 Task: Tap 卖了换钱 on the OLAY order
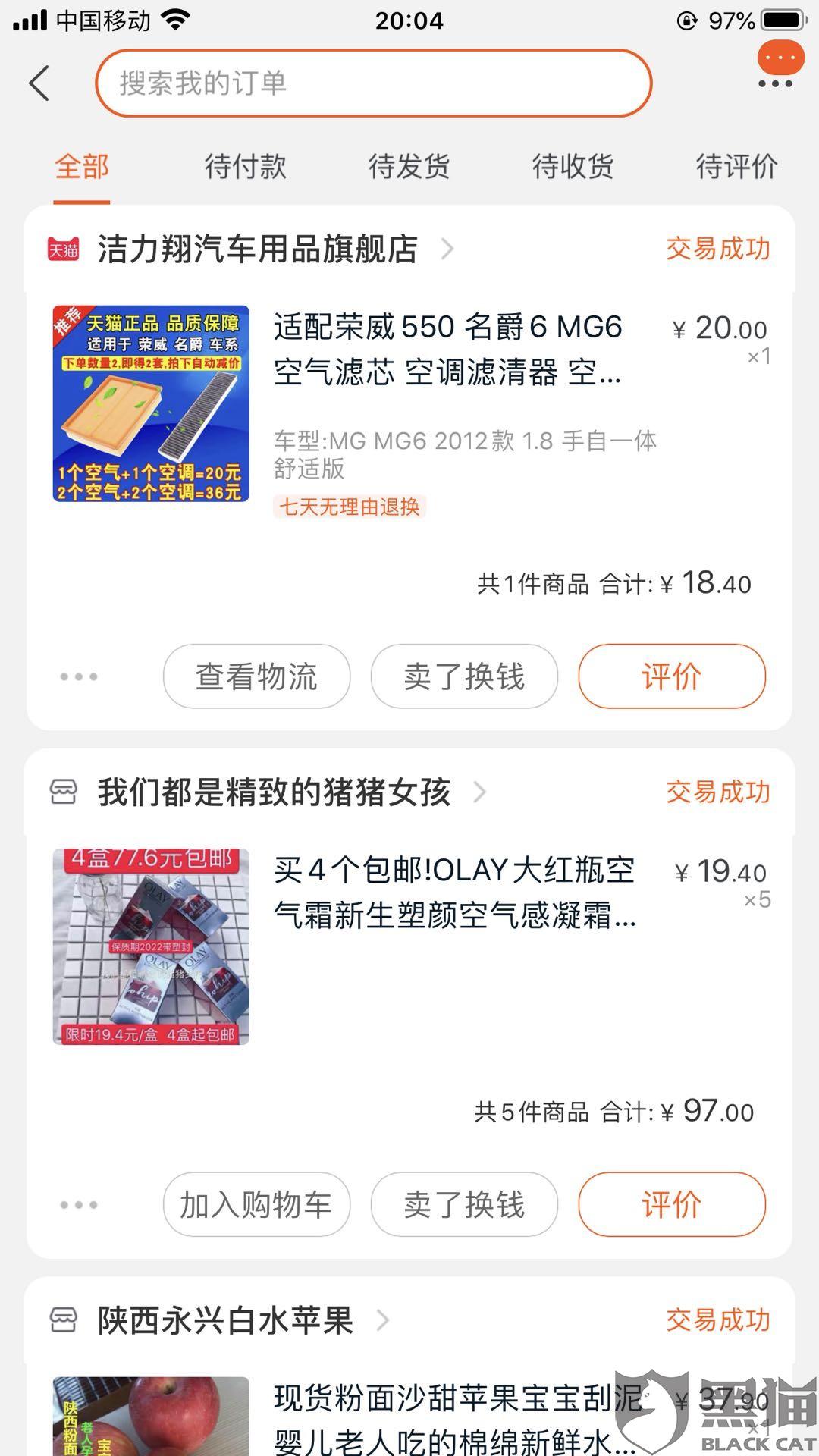tap(464, 1204)
